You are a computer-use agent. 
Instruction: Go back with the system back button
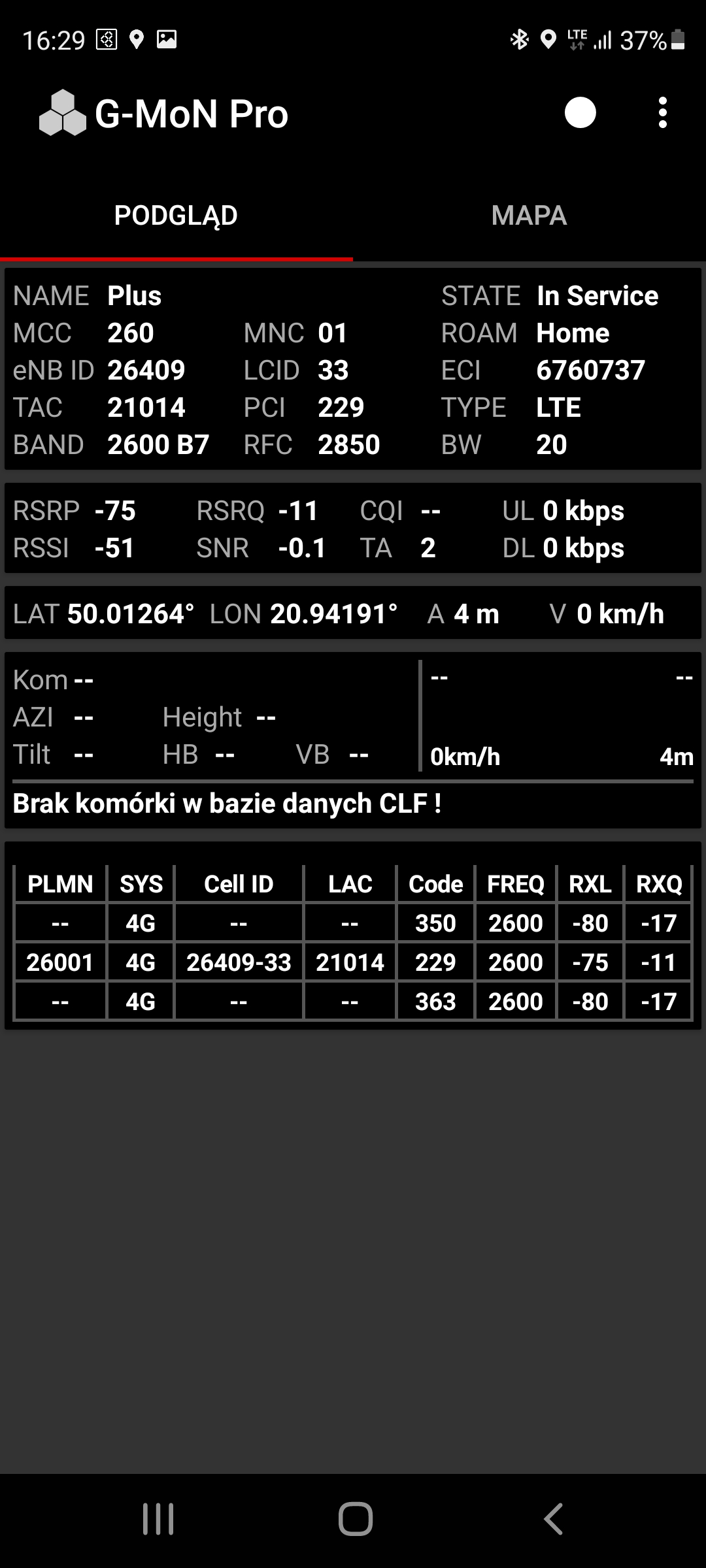(x=553, y=1518)
